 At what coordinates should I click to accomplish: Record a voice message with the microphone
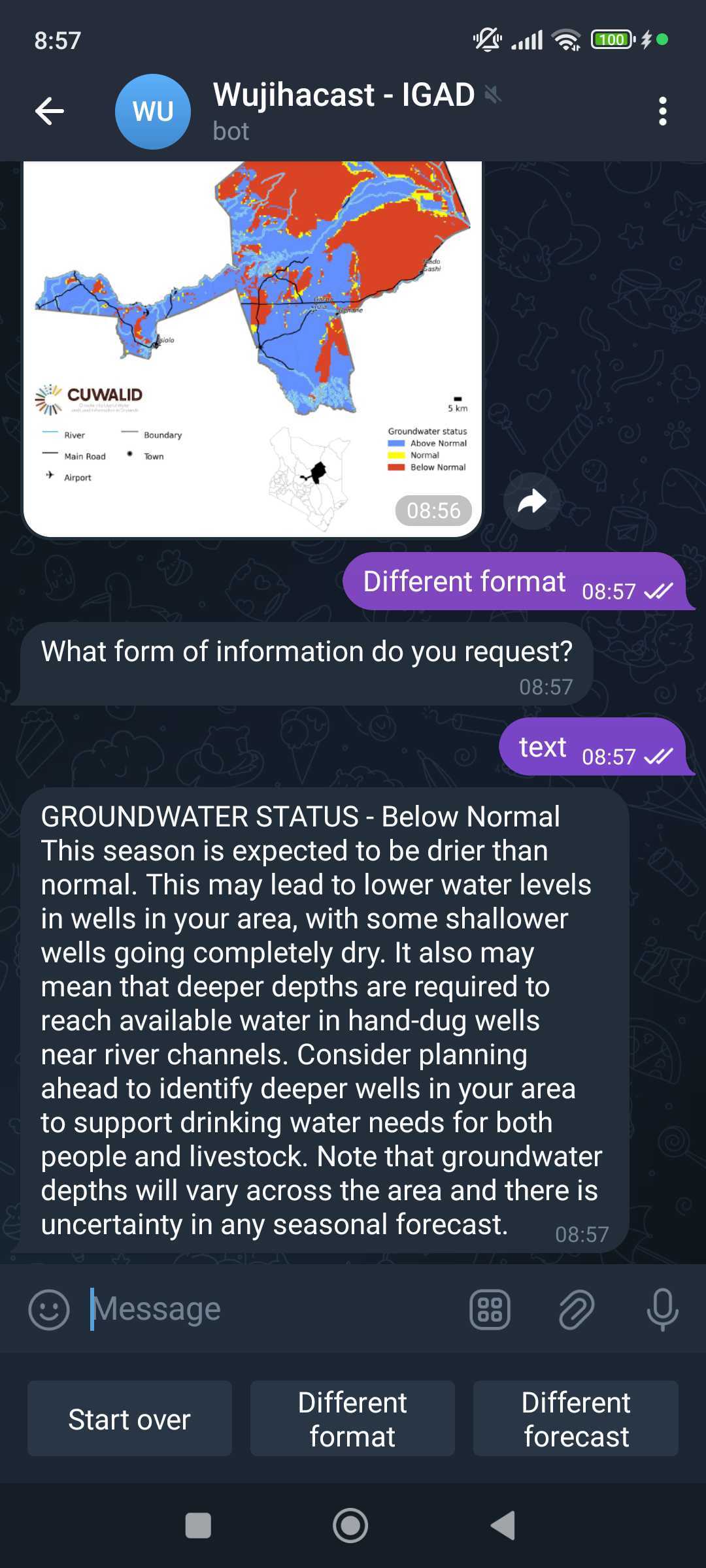tap(662, 1309)
